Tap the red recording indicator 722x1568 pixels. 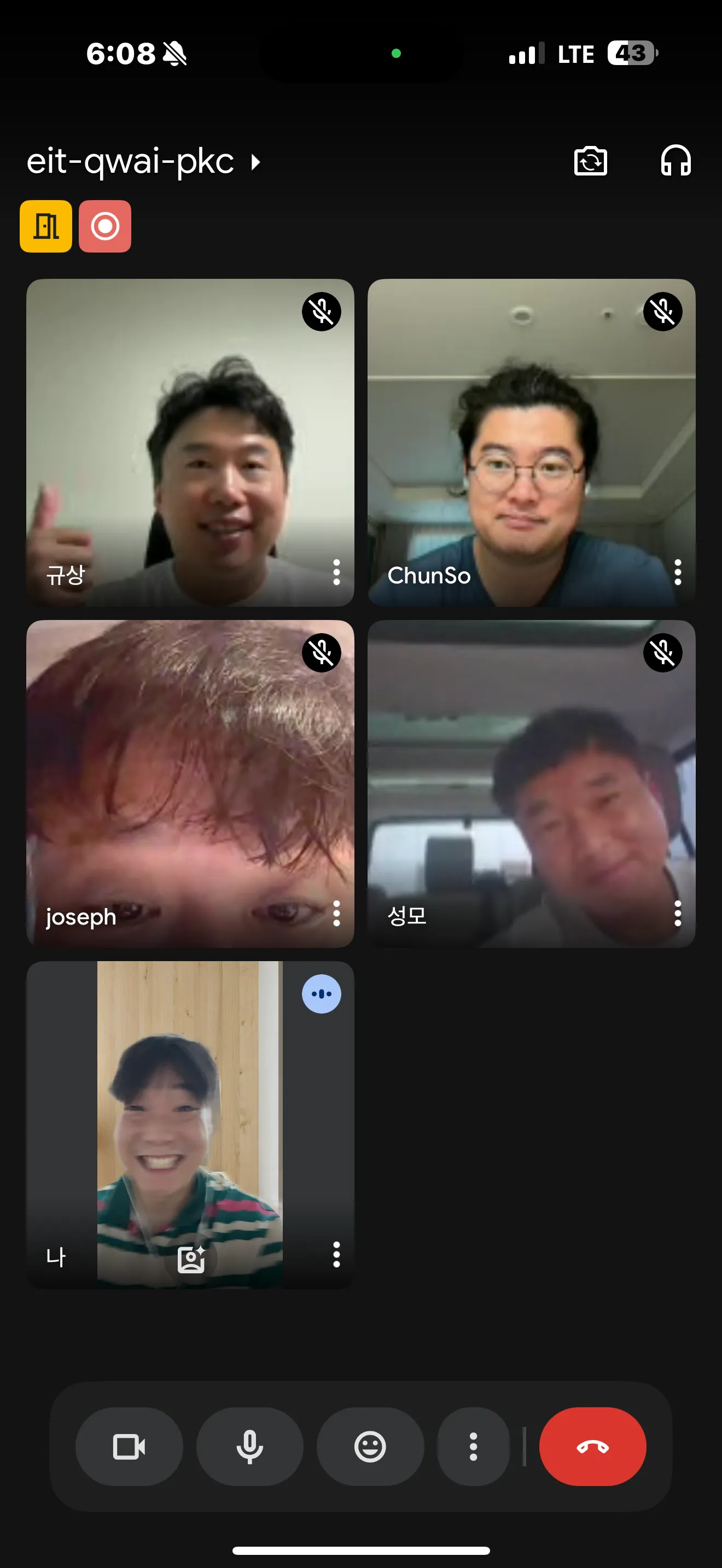pos(104,226)
